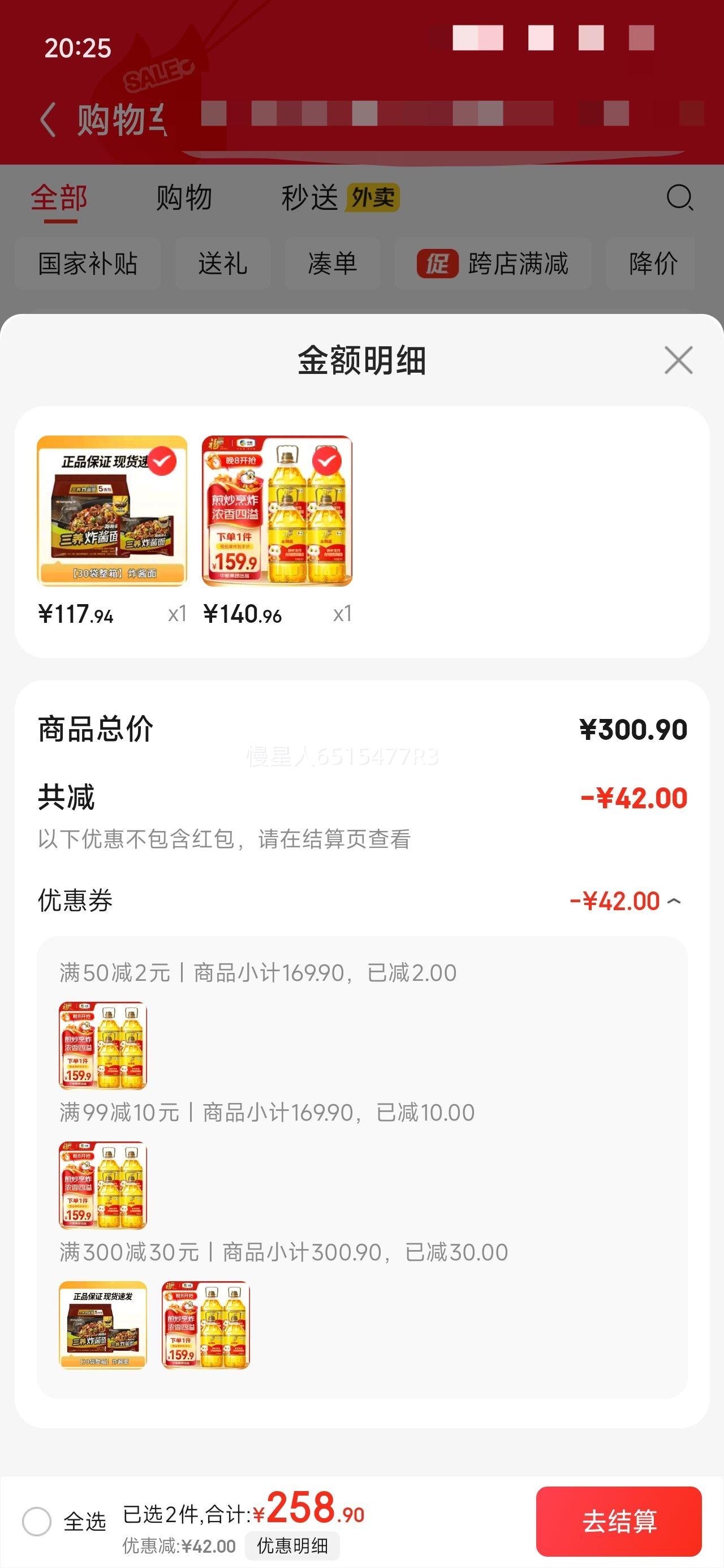Collapse the 优惠券 coupon details

675,901
